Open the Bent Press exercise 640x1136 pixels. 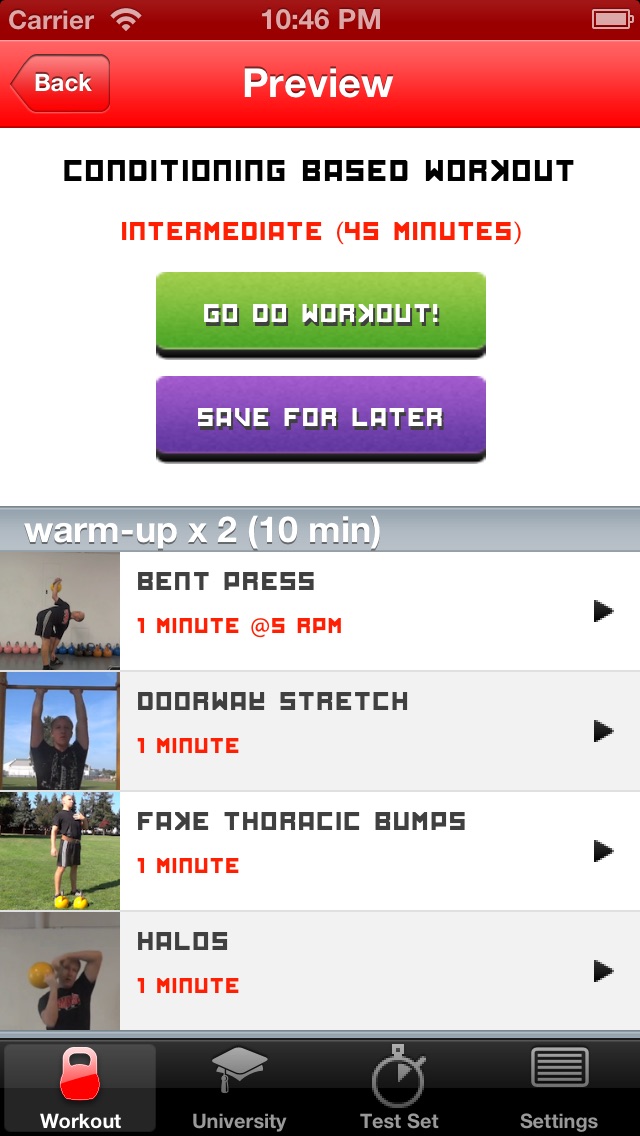click(320, 610)
